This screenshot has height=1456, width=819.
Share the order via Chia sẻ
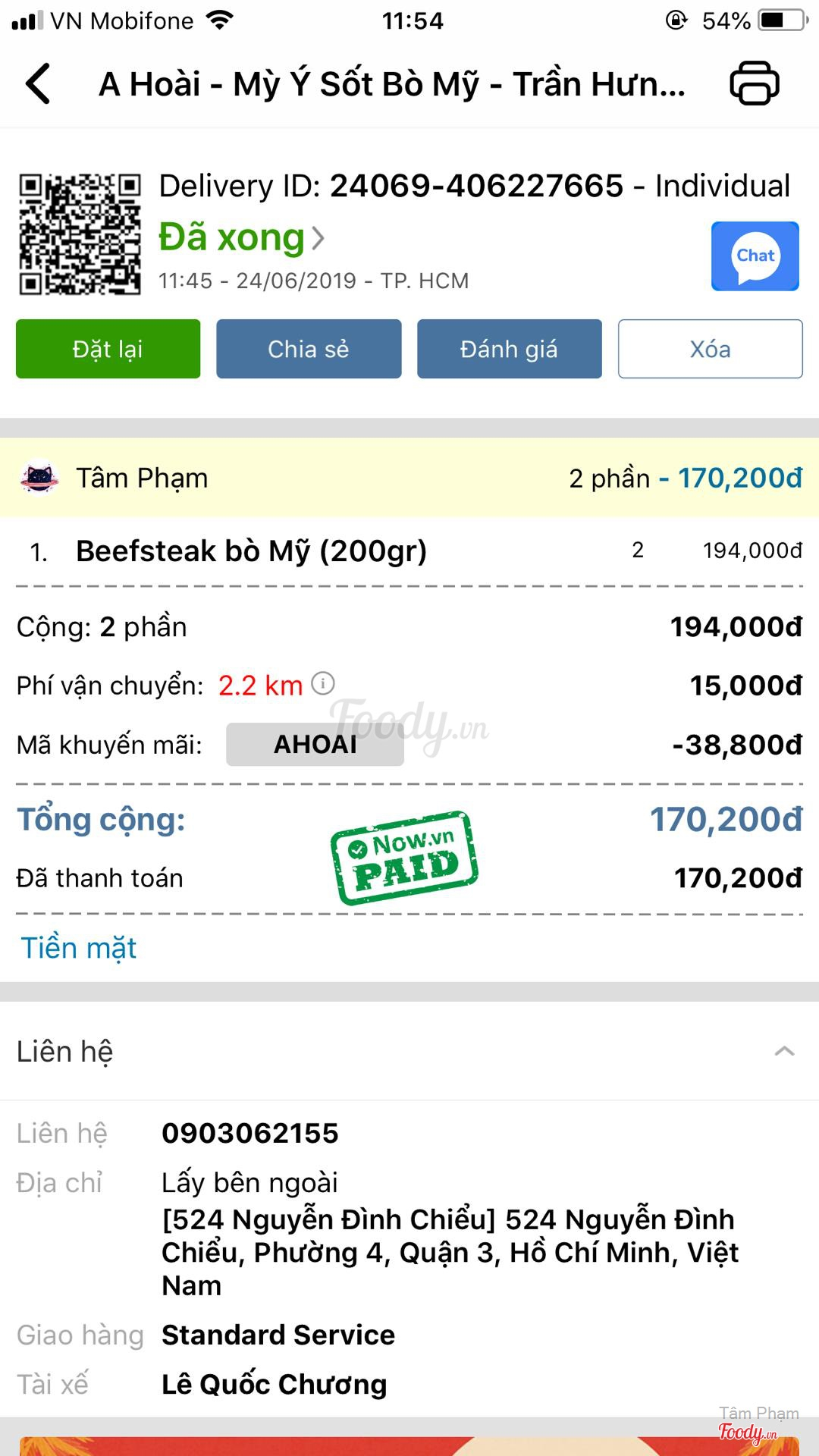(309, 349)
